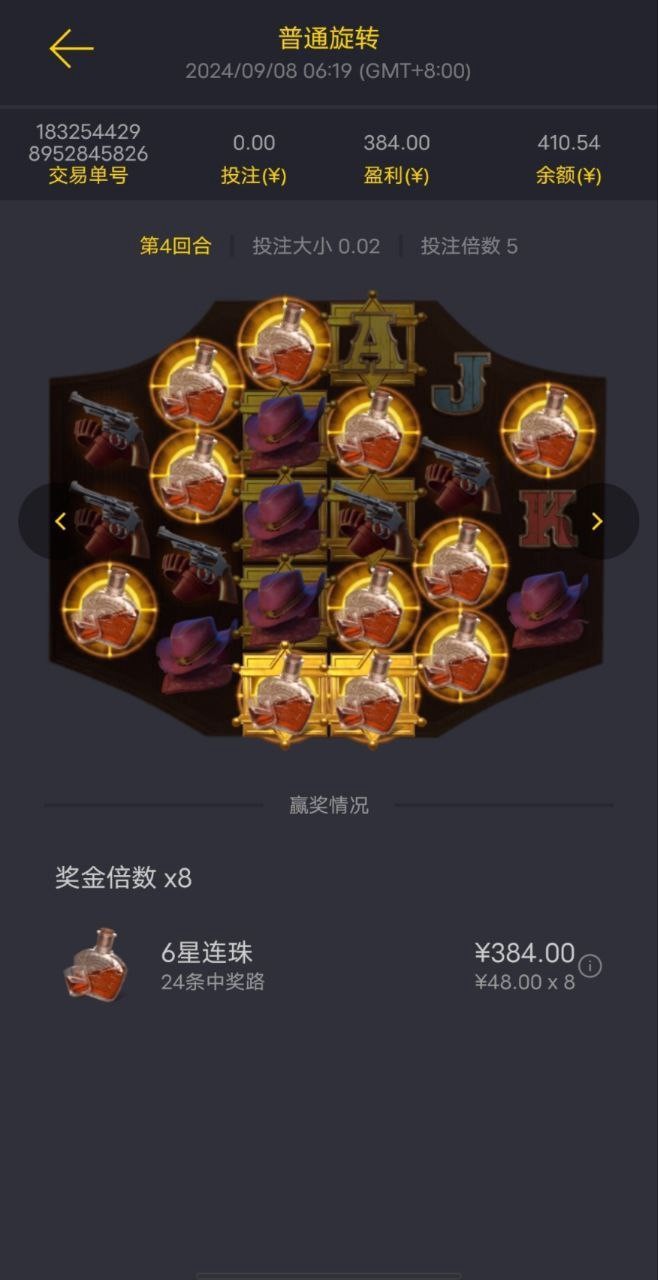The width and height of the screenshot is (658, 1280).
Task: Open info icon beside ¥384.00 payout
Action: [x=591, y=966]
